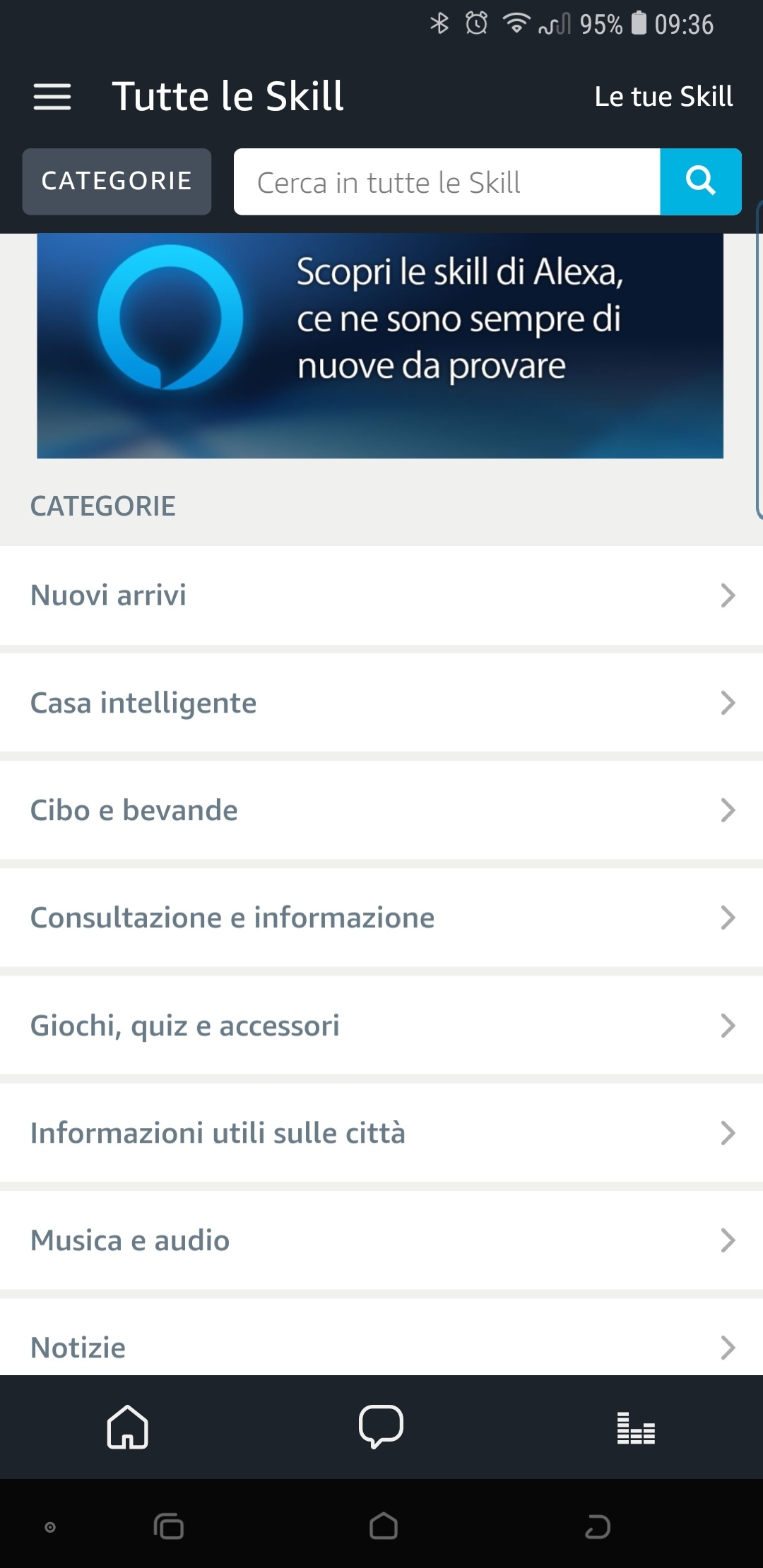The height and width of the screenshot is (1568, 763).
Task: Open the music equalizer tab
Action: pyautogui.click(x=636, y=1427)
